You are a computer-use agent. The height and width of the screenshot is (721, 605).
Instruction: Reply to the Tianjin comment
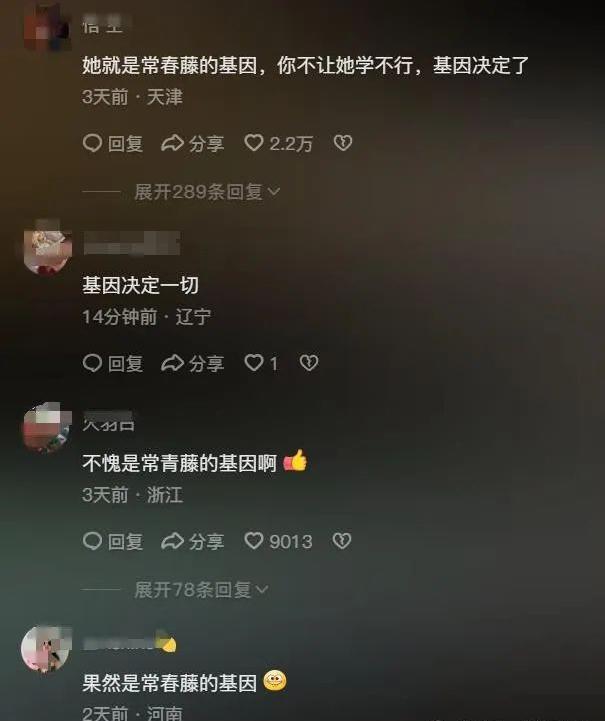(113, 144)
